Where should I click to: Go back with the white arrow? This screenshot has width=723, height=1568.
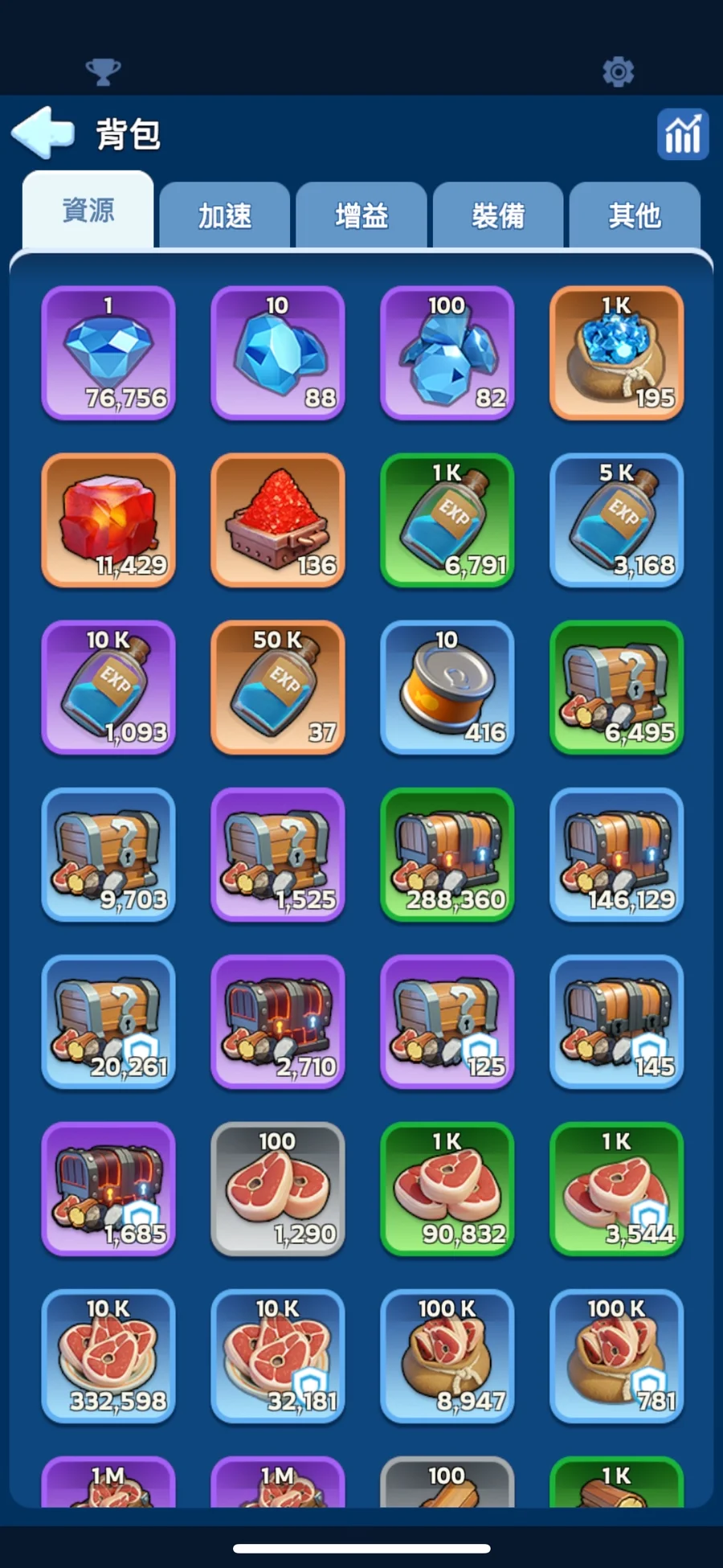pos(43,133)
